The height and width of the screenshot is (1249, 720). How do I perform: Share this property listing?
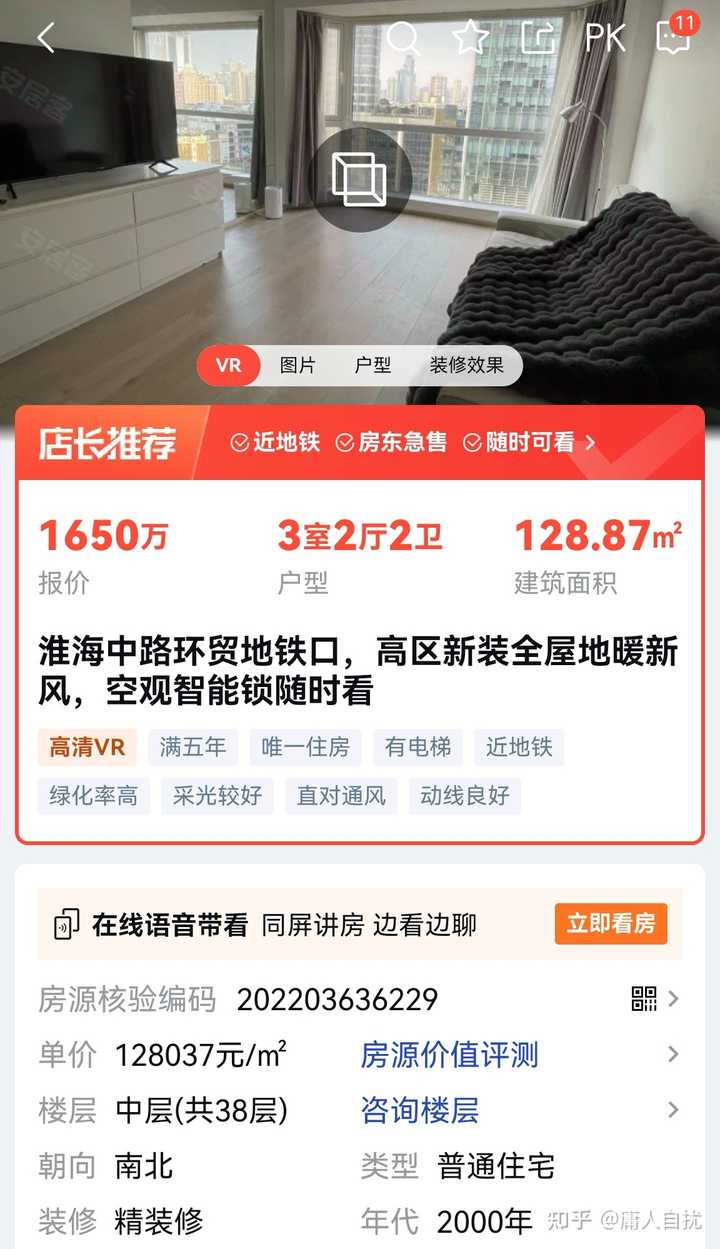click(537, 38)
